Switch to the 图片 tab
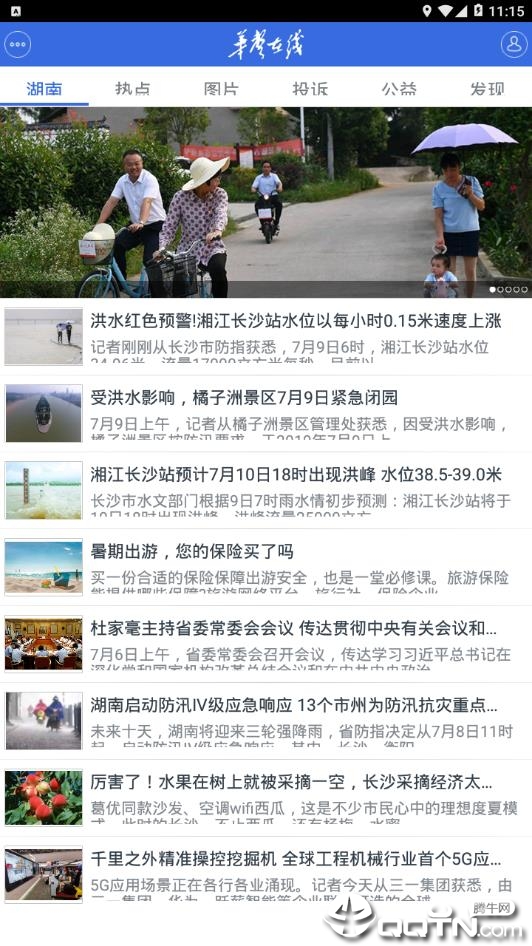Image resolution: width=532 pixels, height=946 pixels. point(221,89)
